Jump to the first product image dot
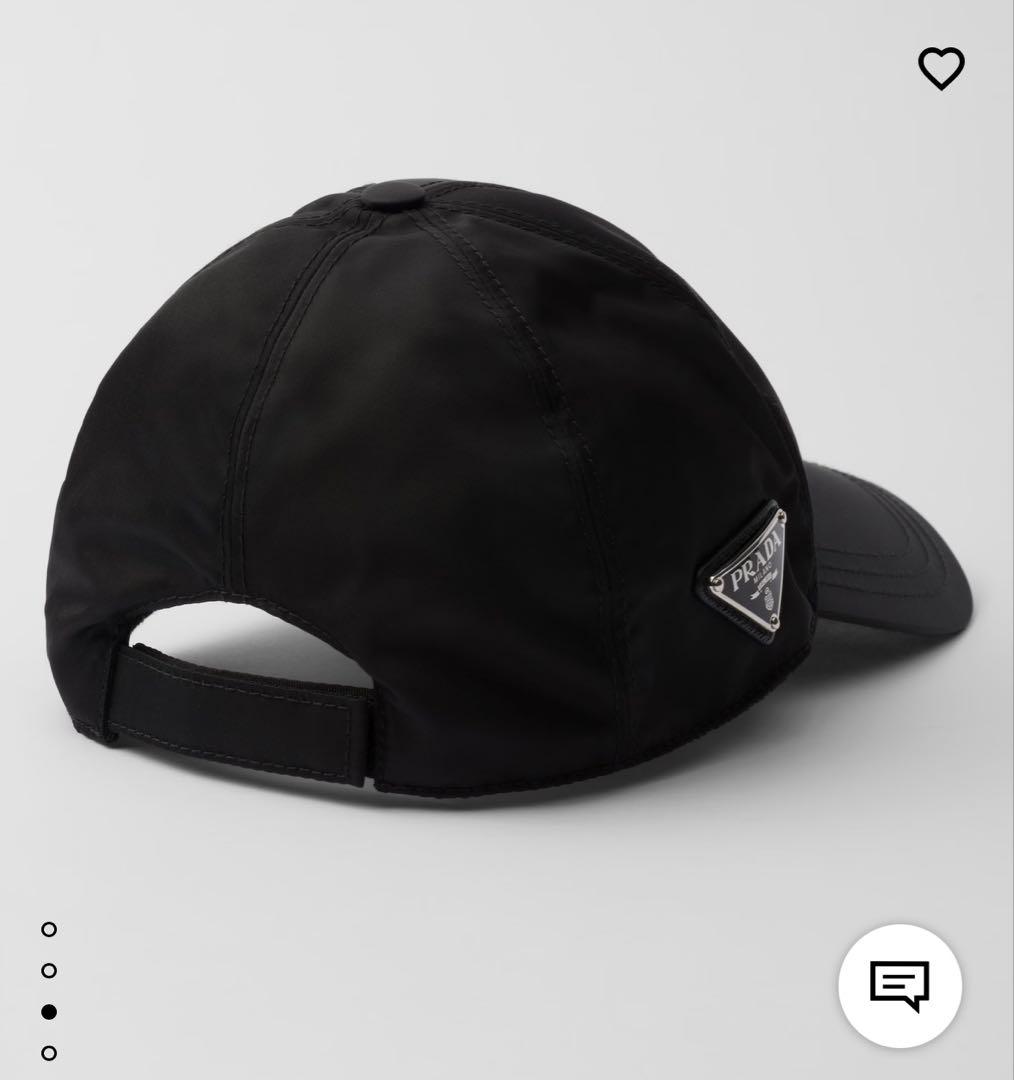This screenshot has width=1014, height=1080. click(49, 929)
